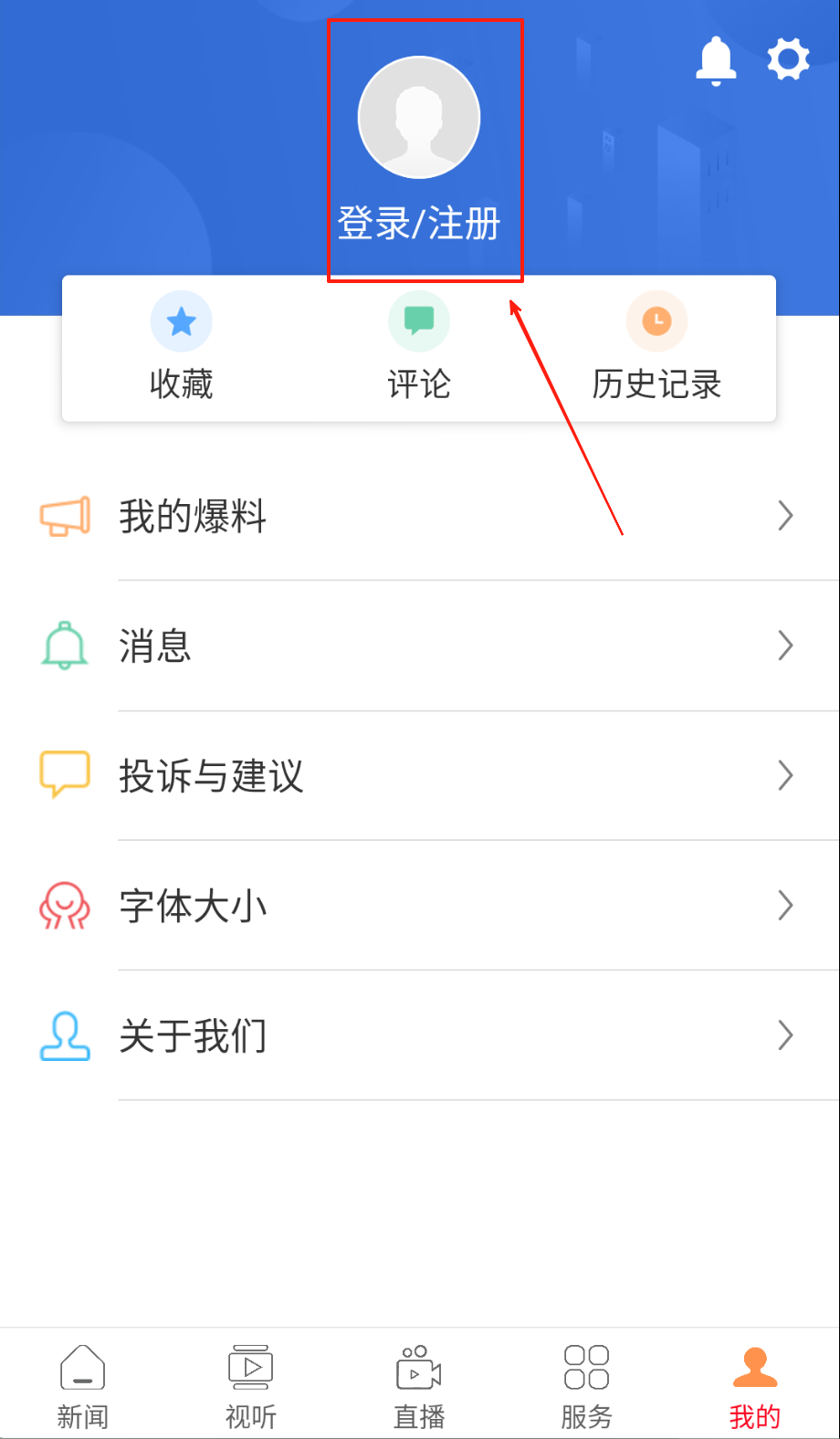Open 字体大小 font size setting

[x=420, y=906]
